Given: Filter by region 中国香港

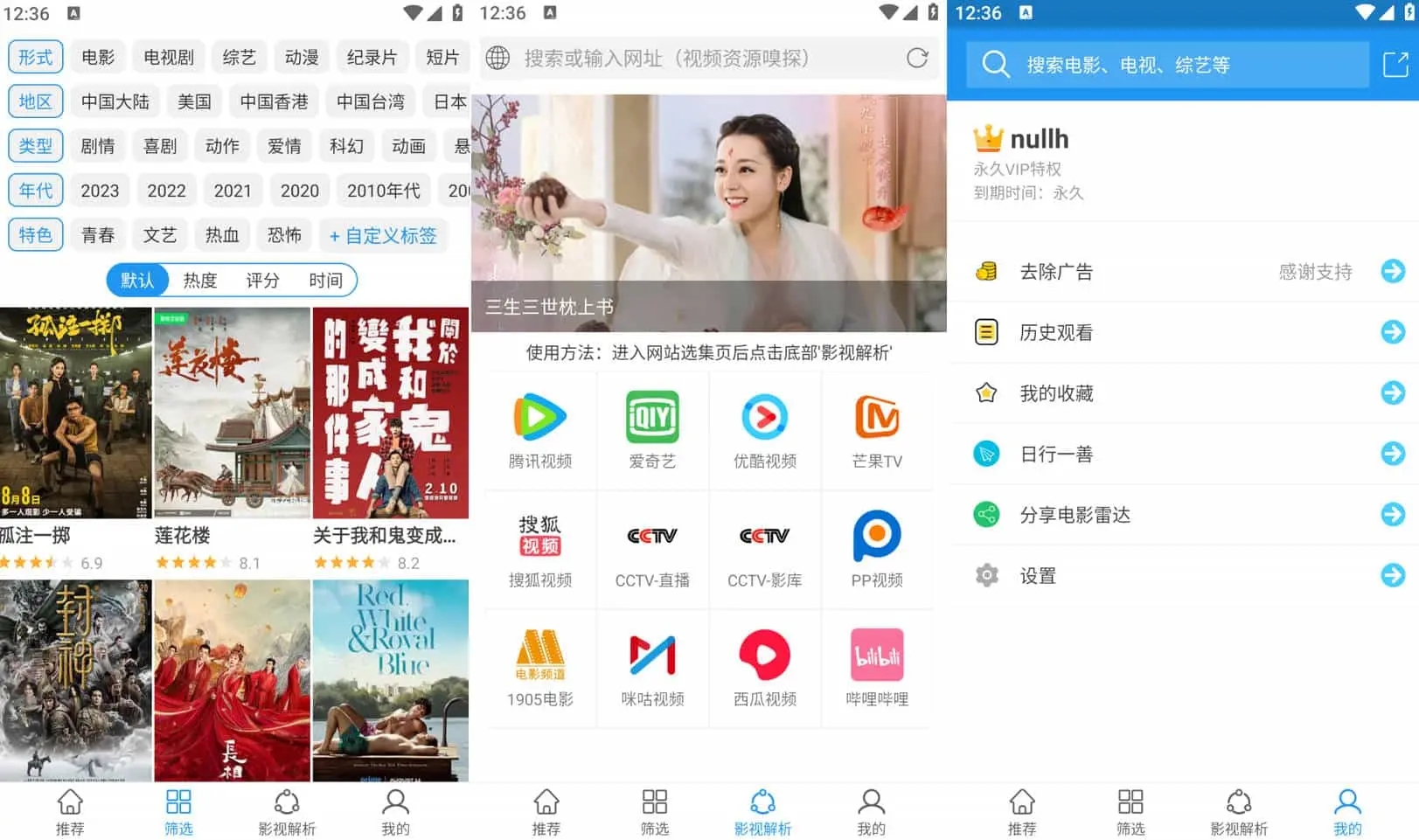Looking at the screenshot, I should [274, 102].
